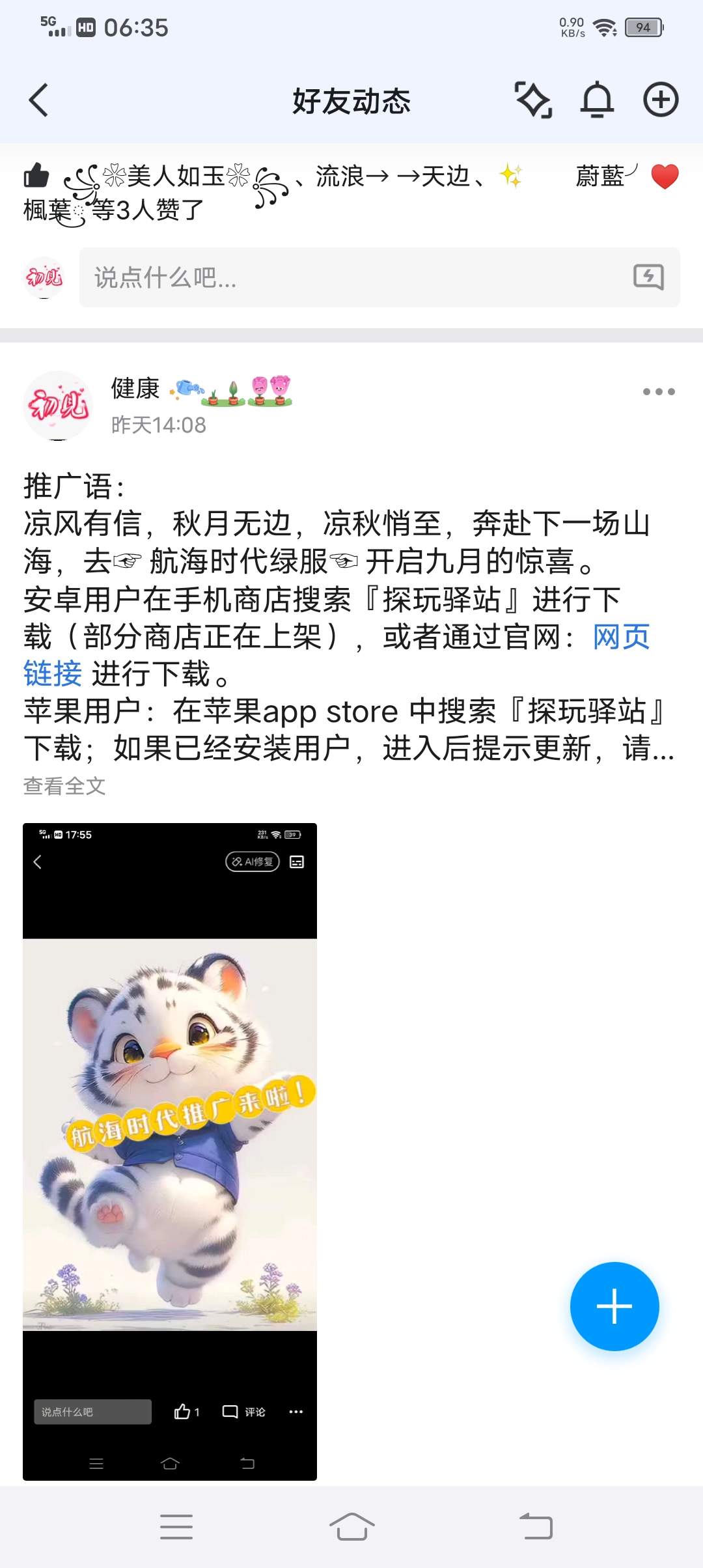
Task: Expand the post with 查看全文
Action: tap(64, 786)
